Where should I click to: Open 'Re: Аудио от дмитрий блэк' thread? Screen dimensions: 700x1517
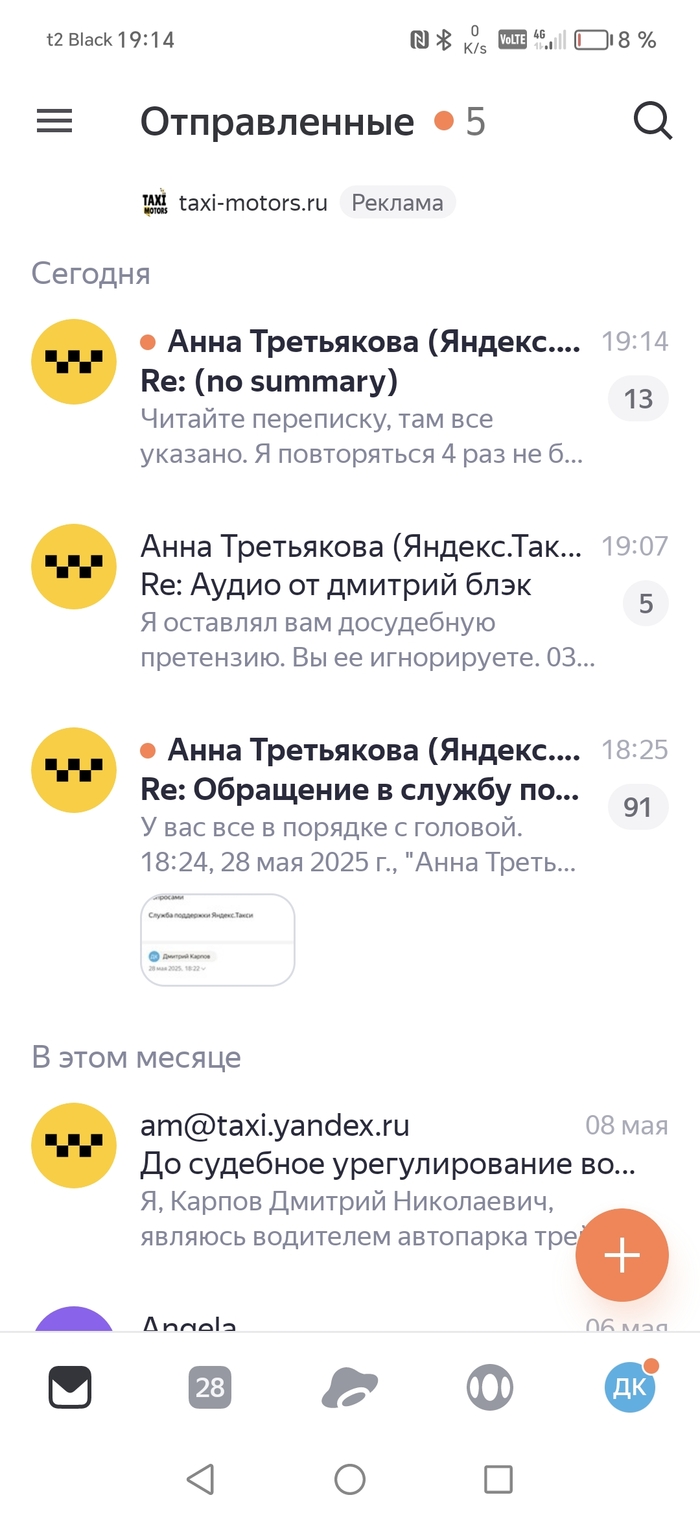pos(360,604)
